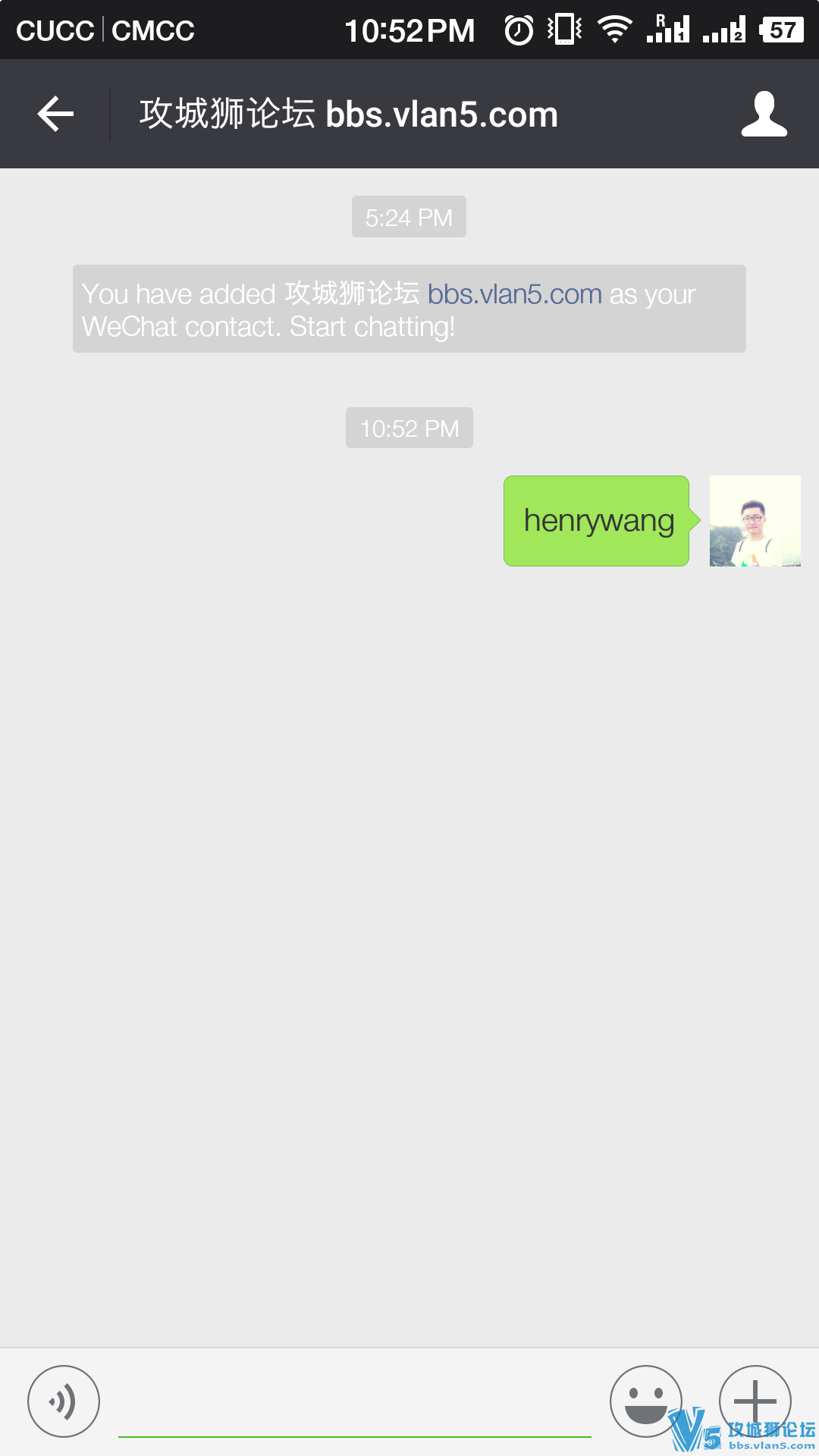Viewport: 819px width, 1456px height.
Task: Open the bbs.vlan5.com link in the system message
Action: [514, 294]
